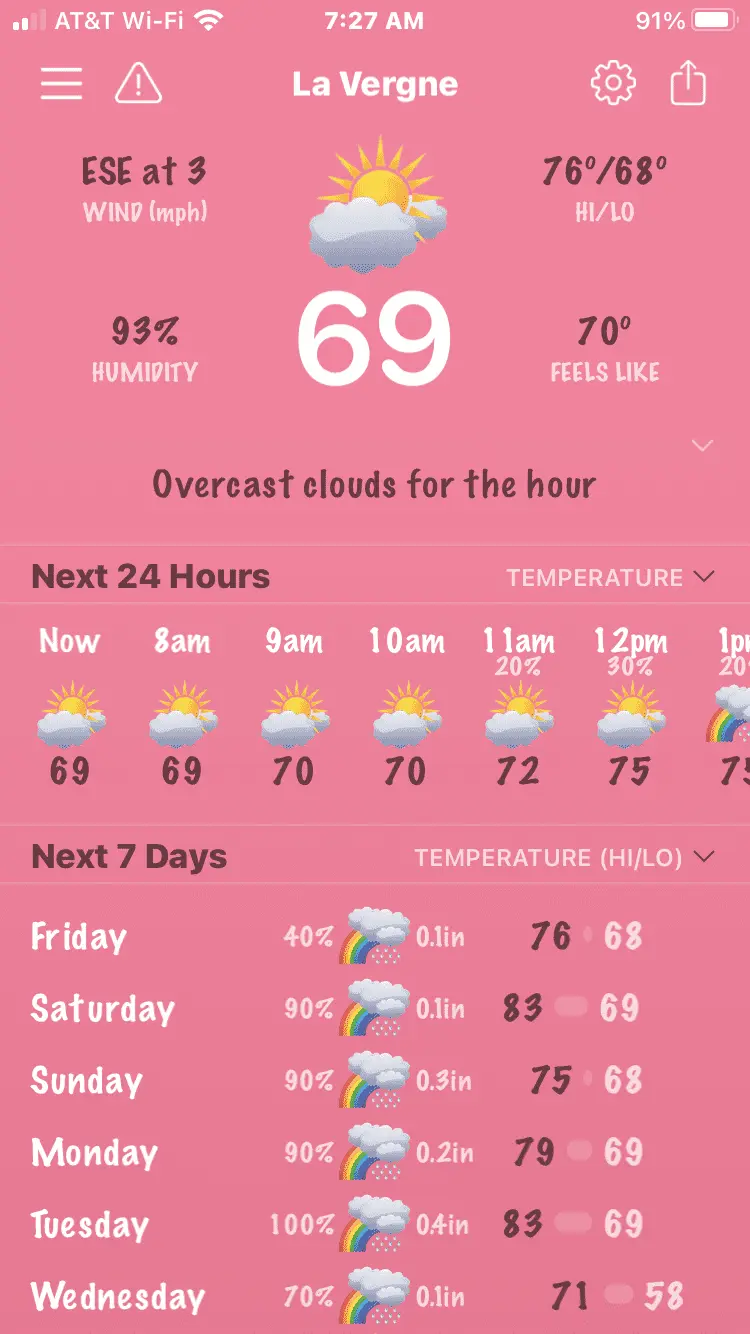Open Friday's forecast row
Screen dimensions: 750x1334
pyautogui.click(x=375, y=937)
